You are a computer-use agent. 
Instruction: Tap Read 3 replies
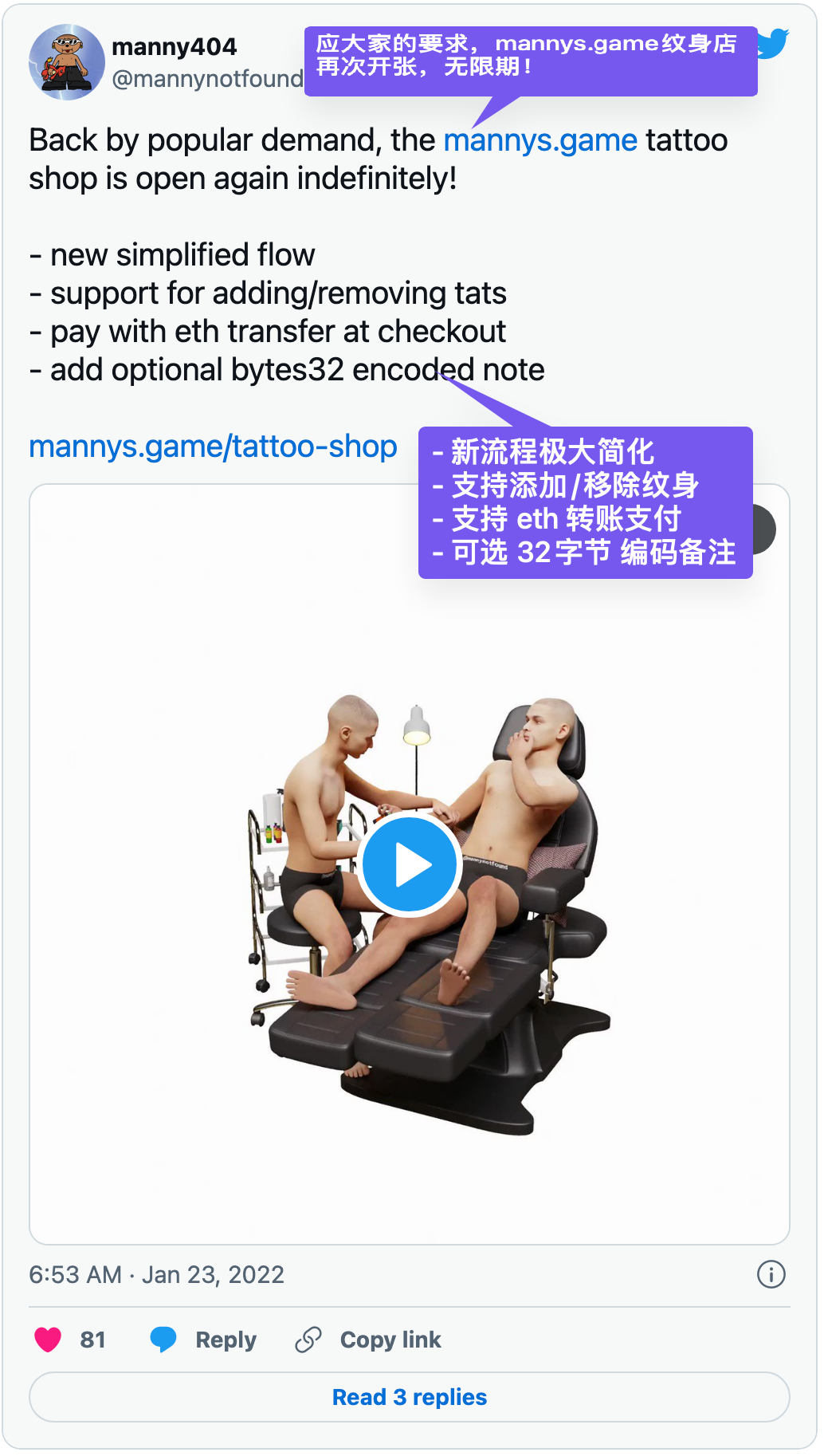coord(409,1397)
